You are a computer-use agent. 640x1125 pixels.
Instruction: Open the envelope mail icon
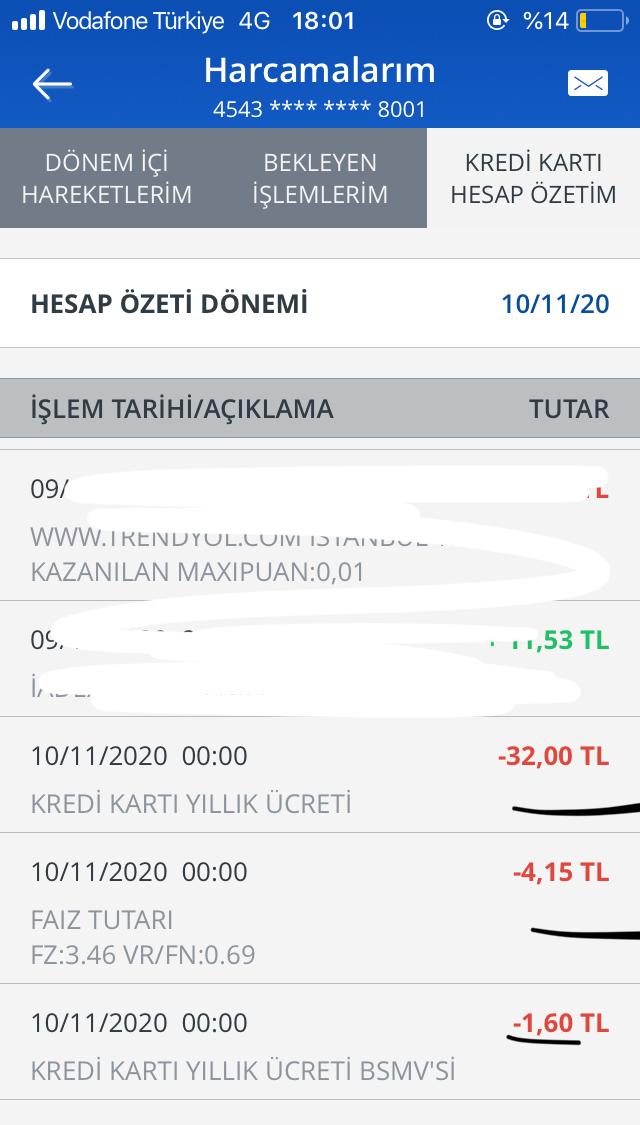click(588, 83)
